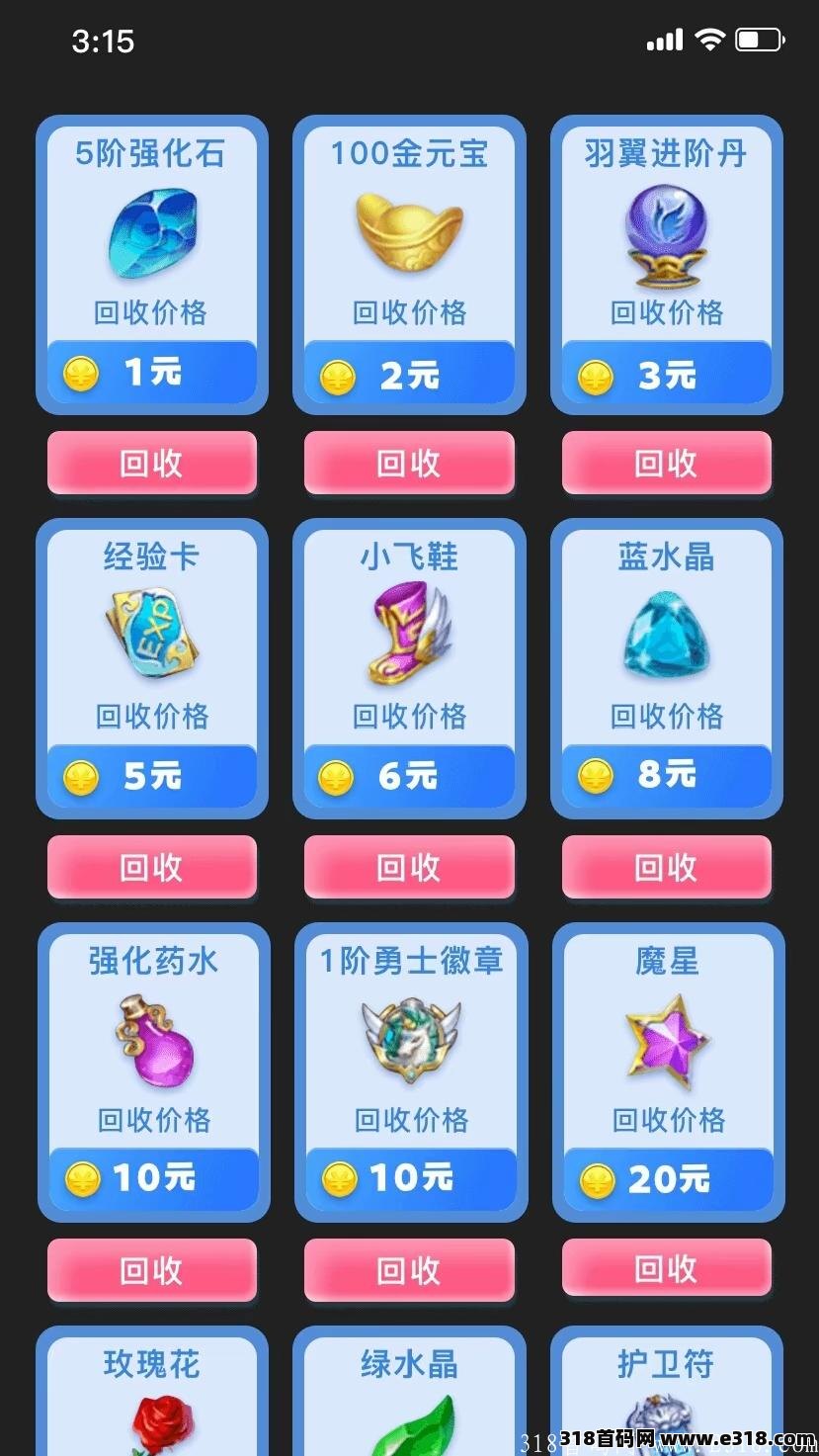Tap 回收 under 魔星 card
Viewport: 819px width, 1456px height.
(666, 1268)
